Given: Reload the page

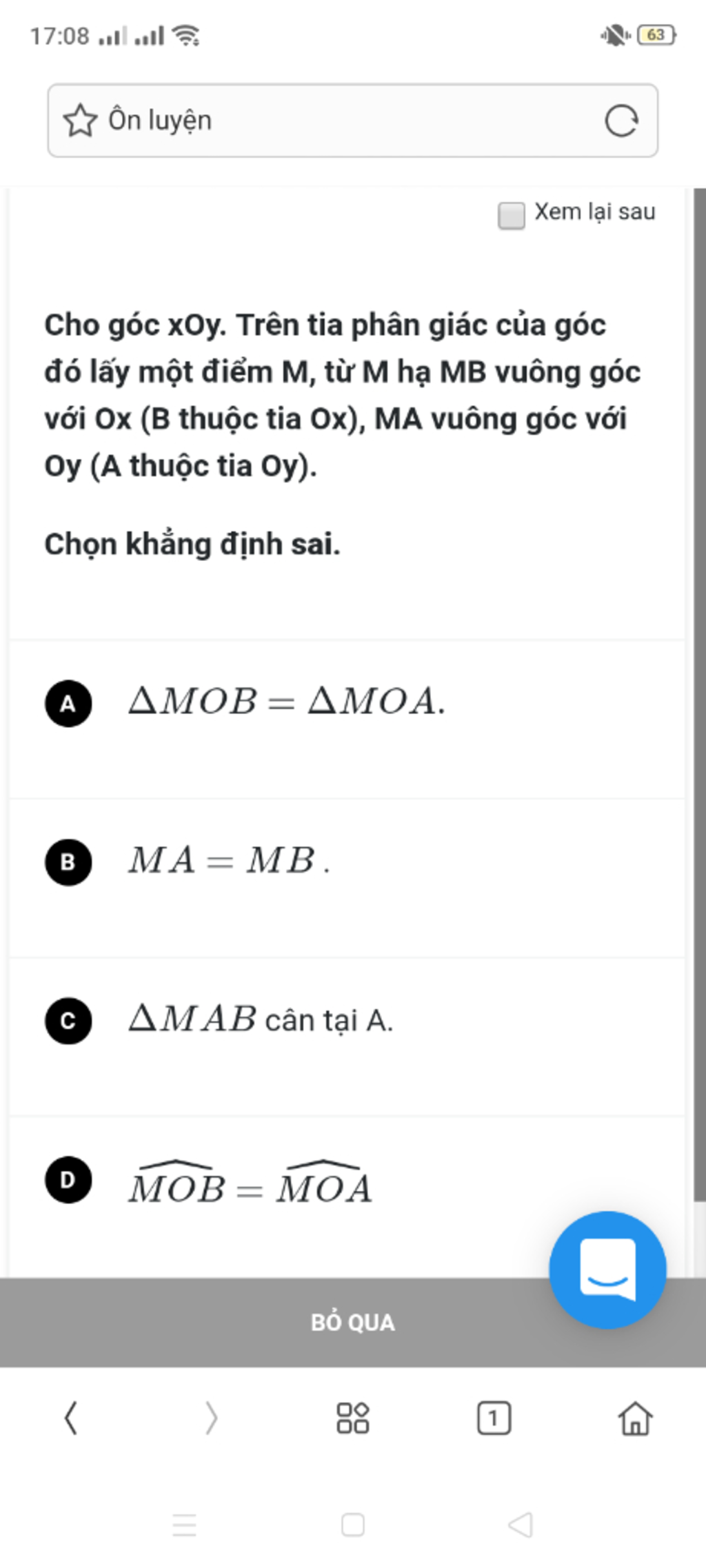Looking at the screenshot, I should 621,121.
